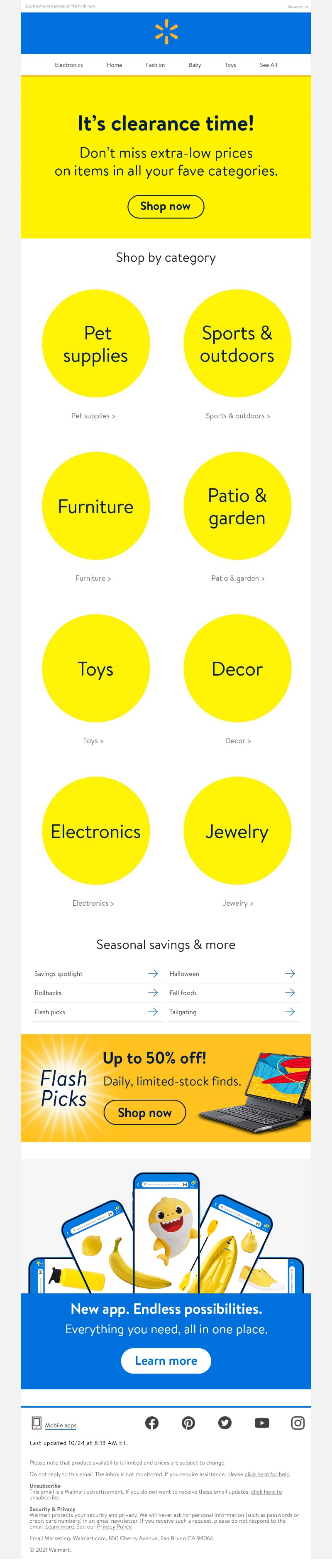
Task: Open Pet supplies category circle
Action: [95, 344]
